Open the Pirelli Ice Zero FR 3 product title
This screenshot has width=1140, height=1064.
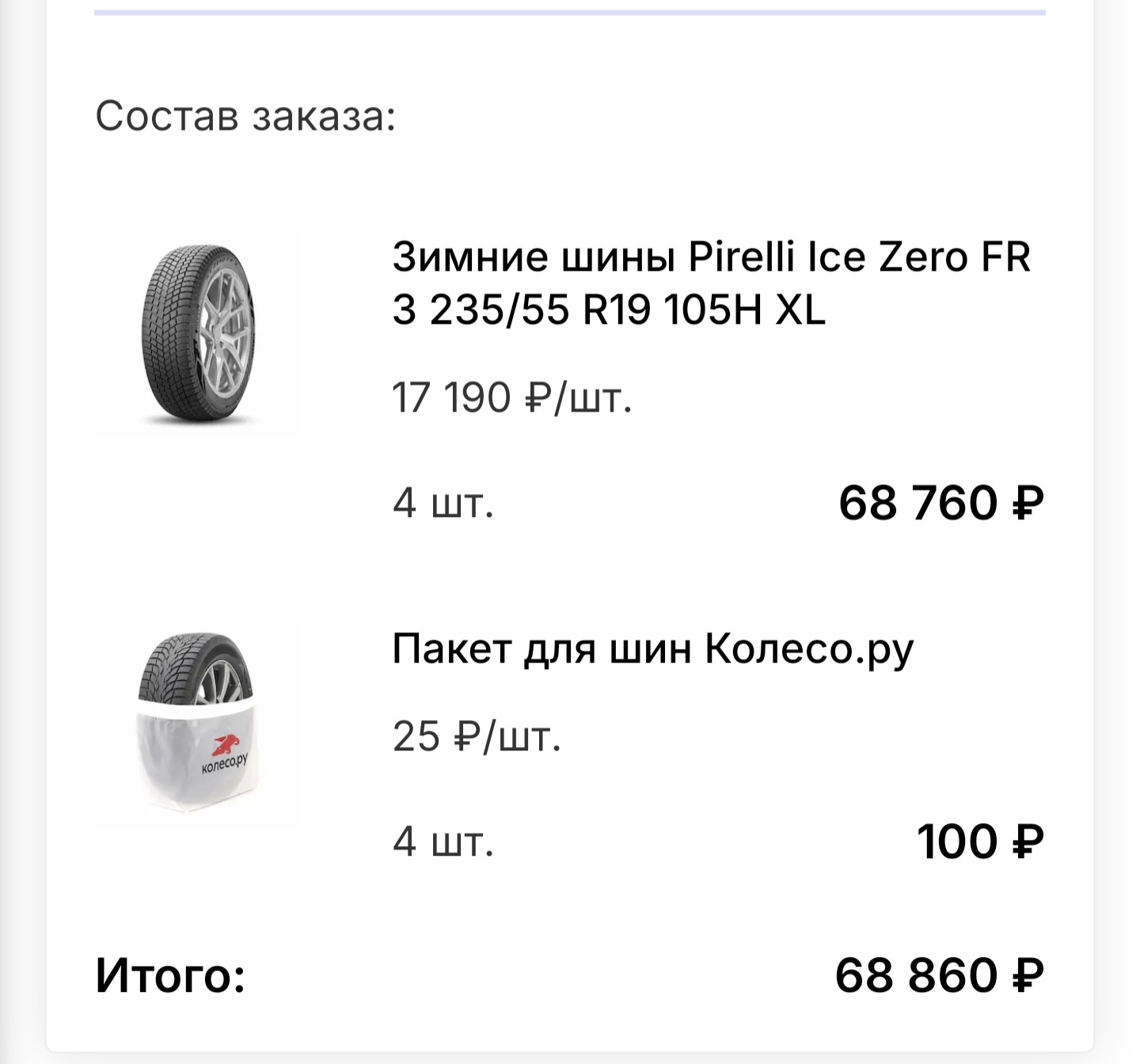711,283
